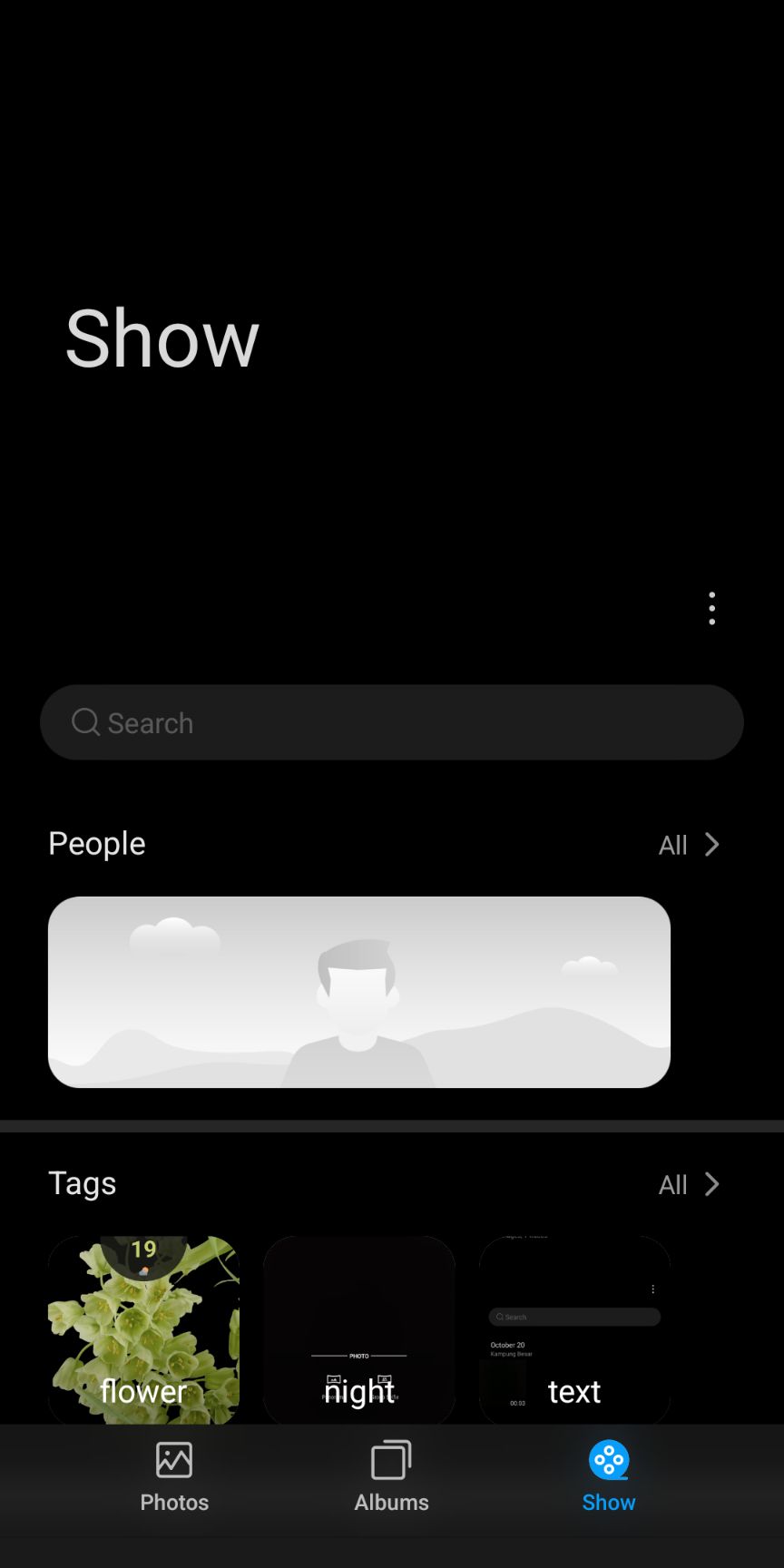This screenshot has height=1568, width=784.
Task: Open the People placeholder card
Action: click(359, 992)
